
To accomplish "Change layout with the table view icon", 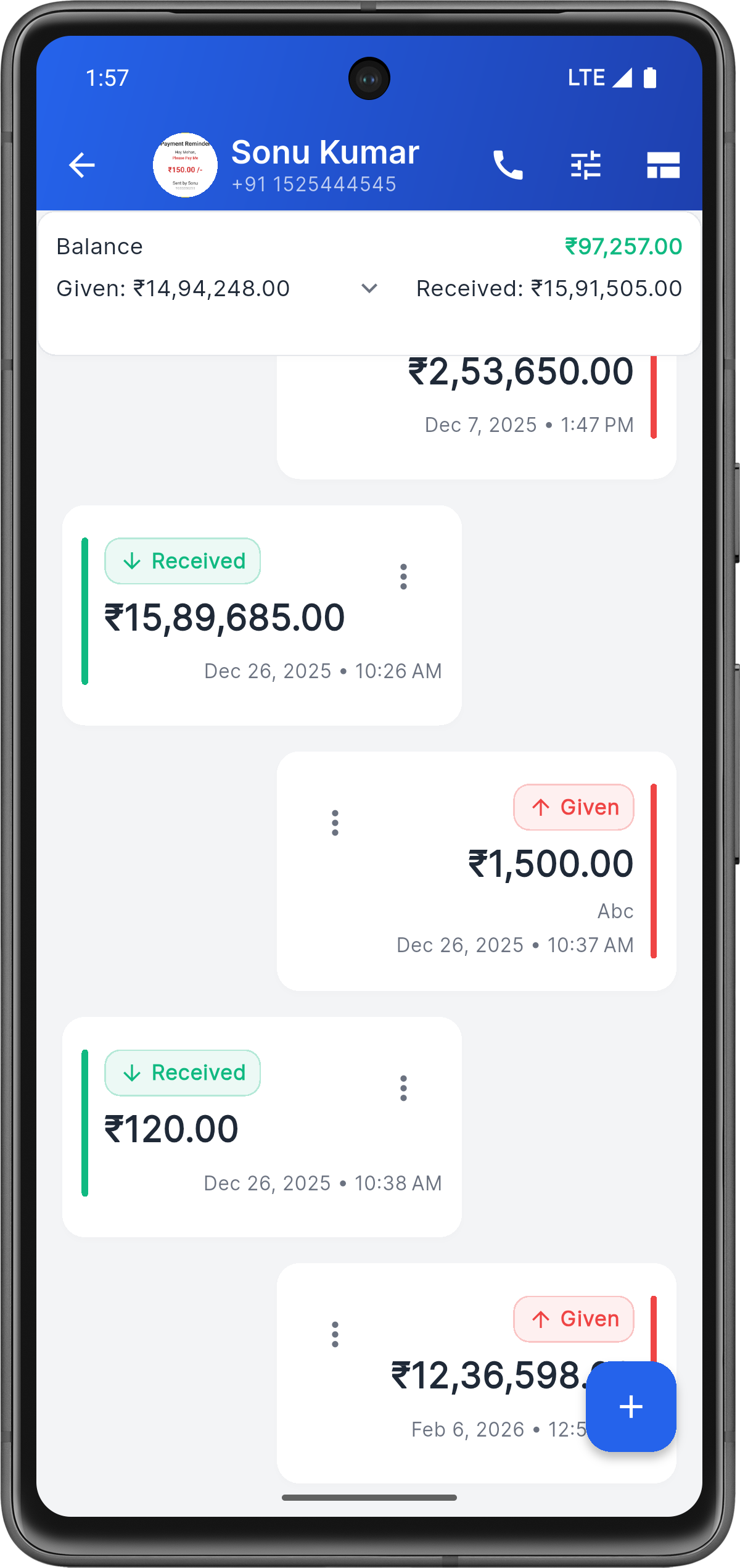I will [x=663, y=165].
